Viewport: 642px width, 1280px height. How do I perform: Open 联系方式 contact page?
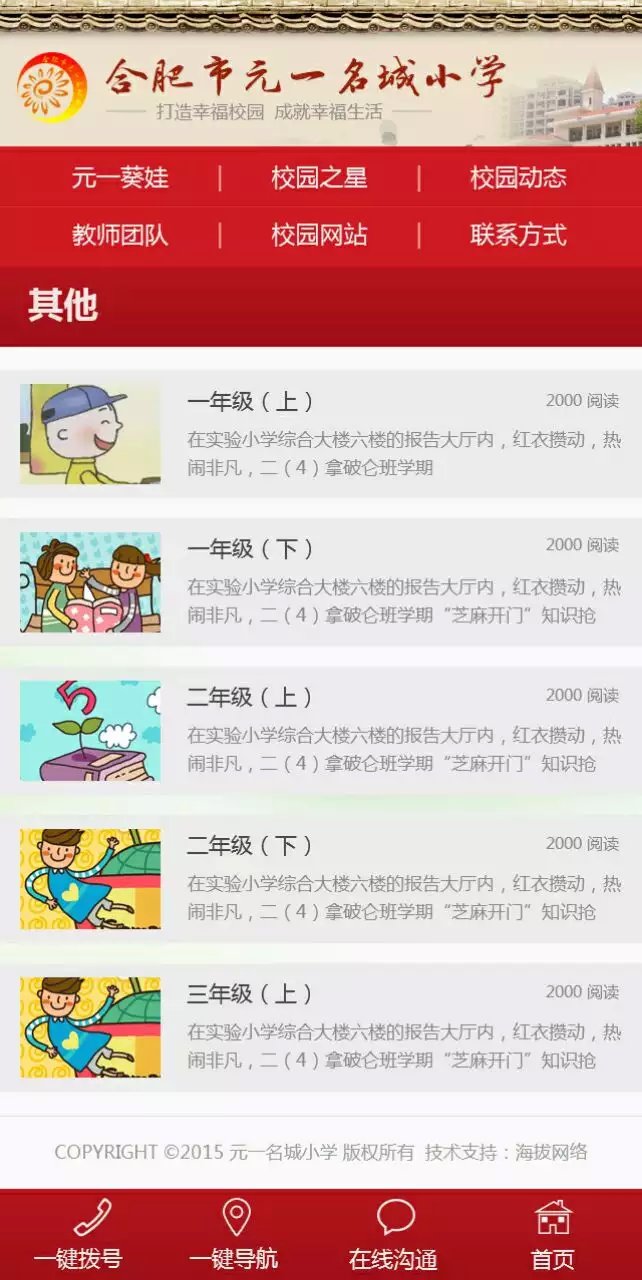pos(518,235)
